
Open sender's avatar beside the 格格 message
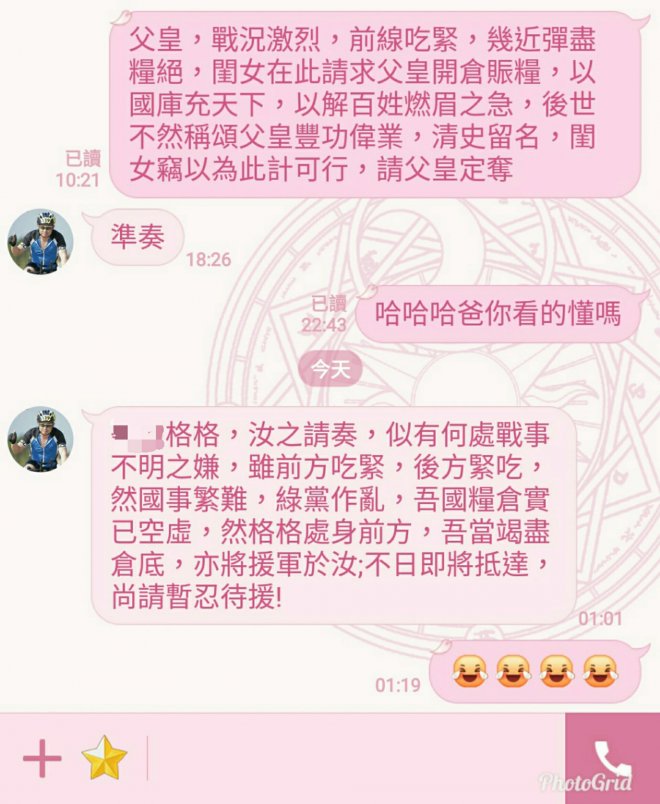click(40, 439)
